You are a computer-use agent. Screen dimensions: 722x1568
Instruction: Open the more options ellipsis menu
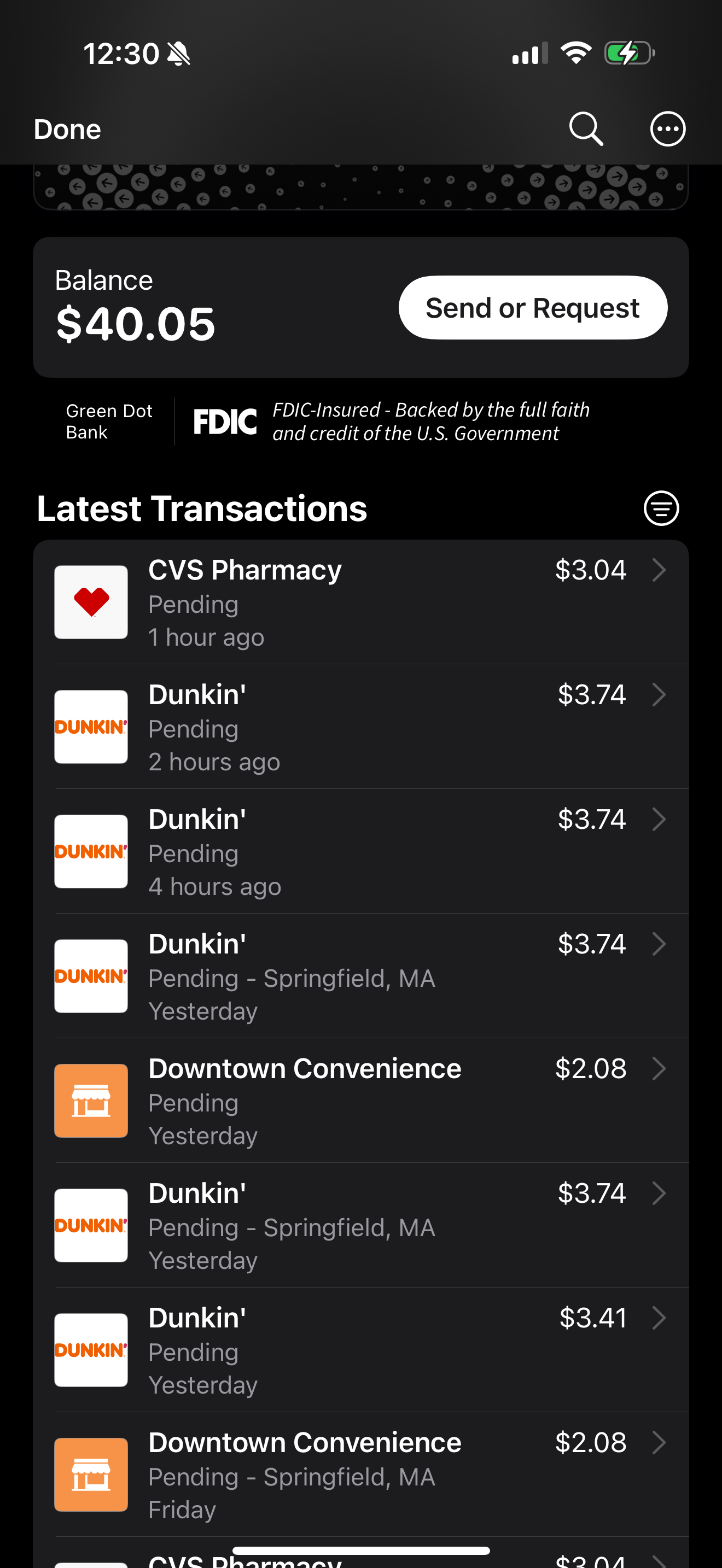click(667, 129)
